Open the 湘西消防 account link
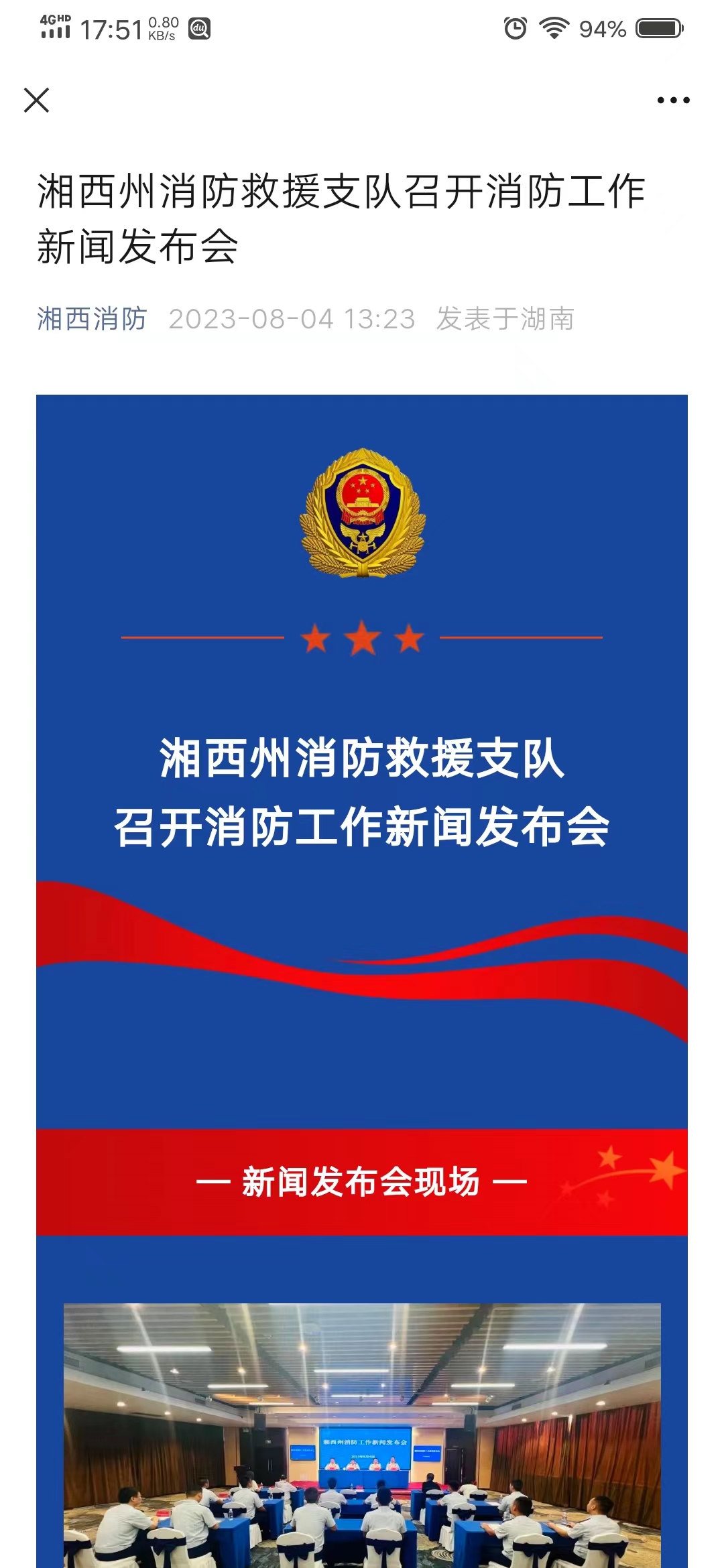Viewport: 724px width, 1568px height. [x=92, y=319]
